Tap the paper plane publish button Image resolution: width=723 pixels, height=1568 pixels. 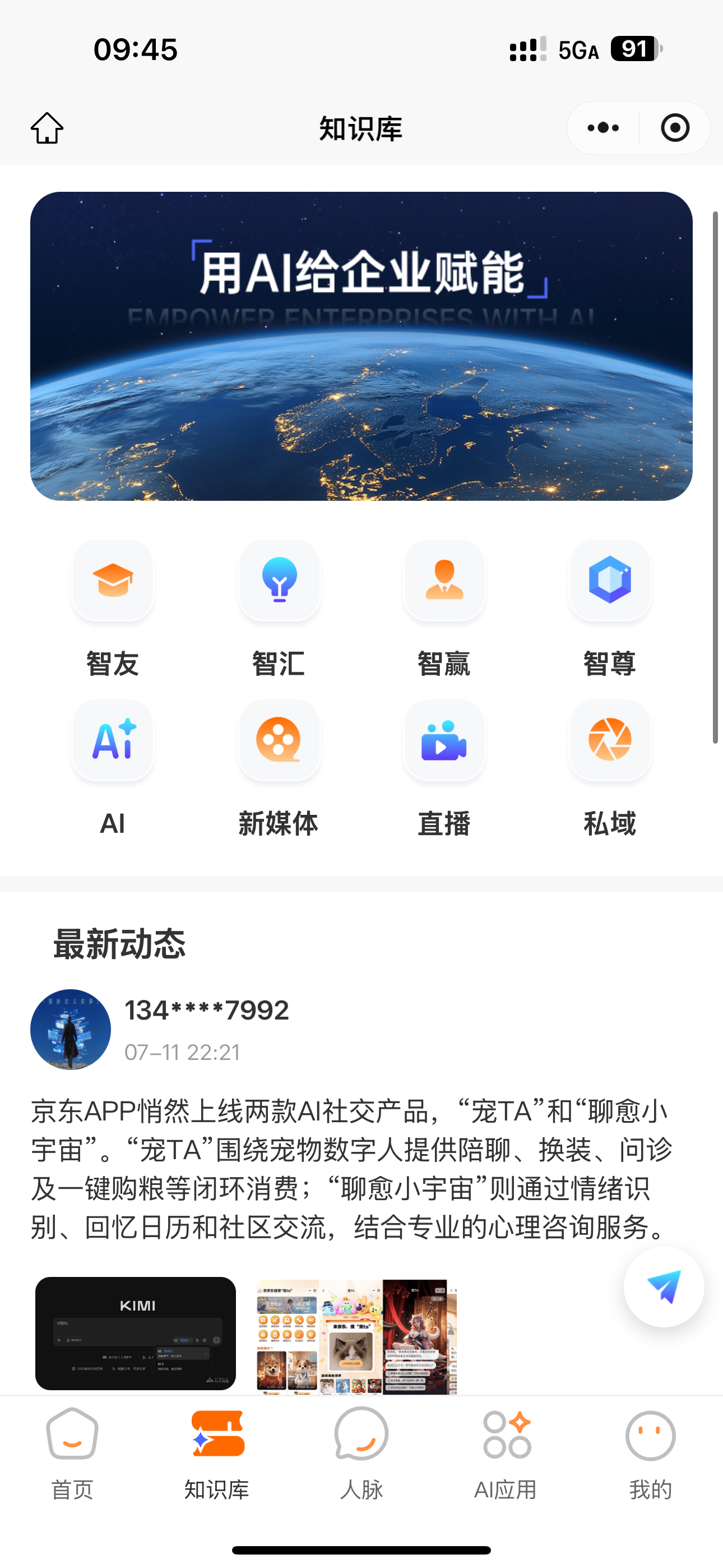pos(664,1287)
